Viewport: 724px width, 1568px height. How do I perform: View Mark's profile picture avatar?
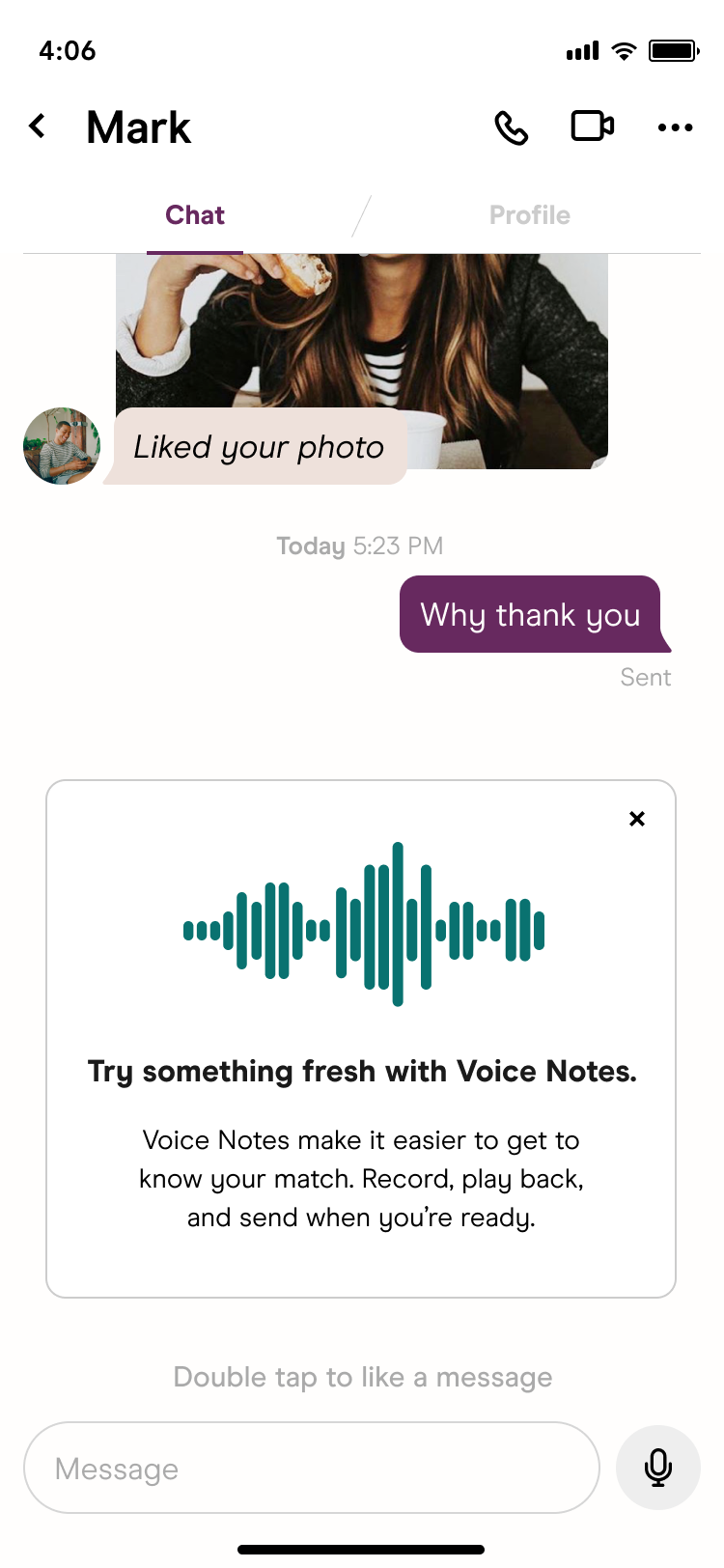(x=62, y=446)
